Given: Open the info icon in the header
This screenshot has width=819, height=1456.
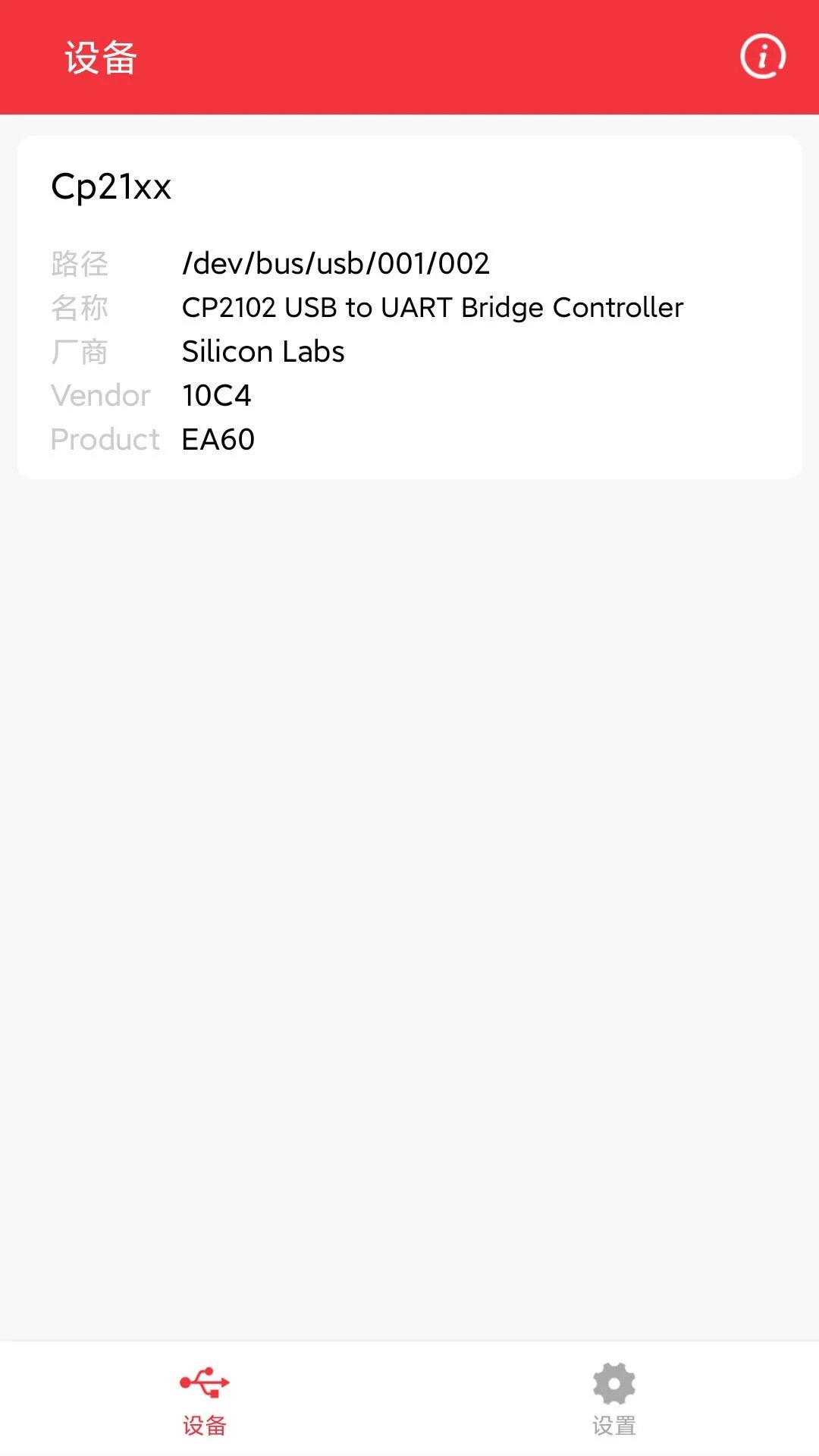Looking at the screenshot, I should [x=762, y=57].
